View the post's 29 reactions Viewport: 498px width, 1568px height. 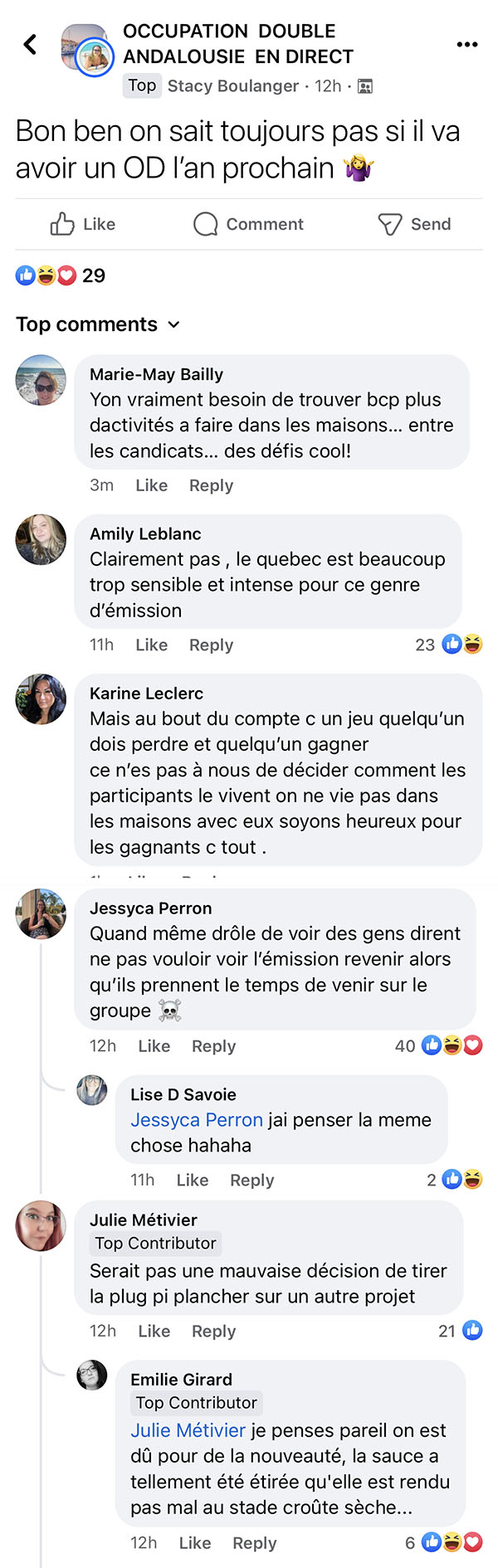point(61,275)
